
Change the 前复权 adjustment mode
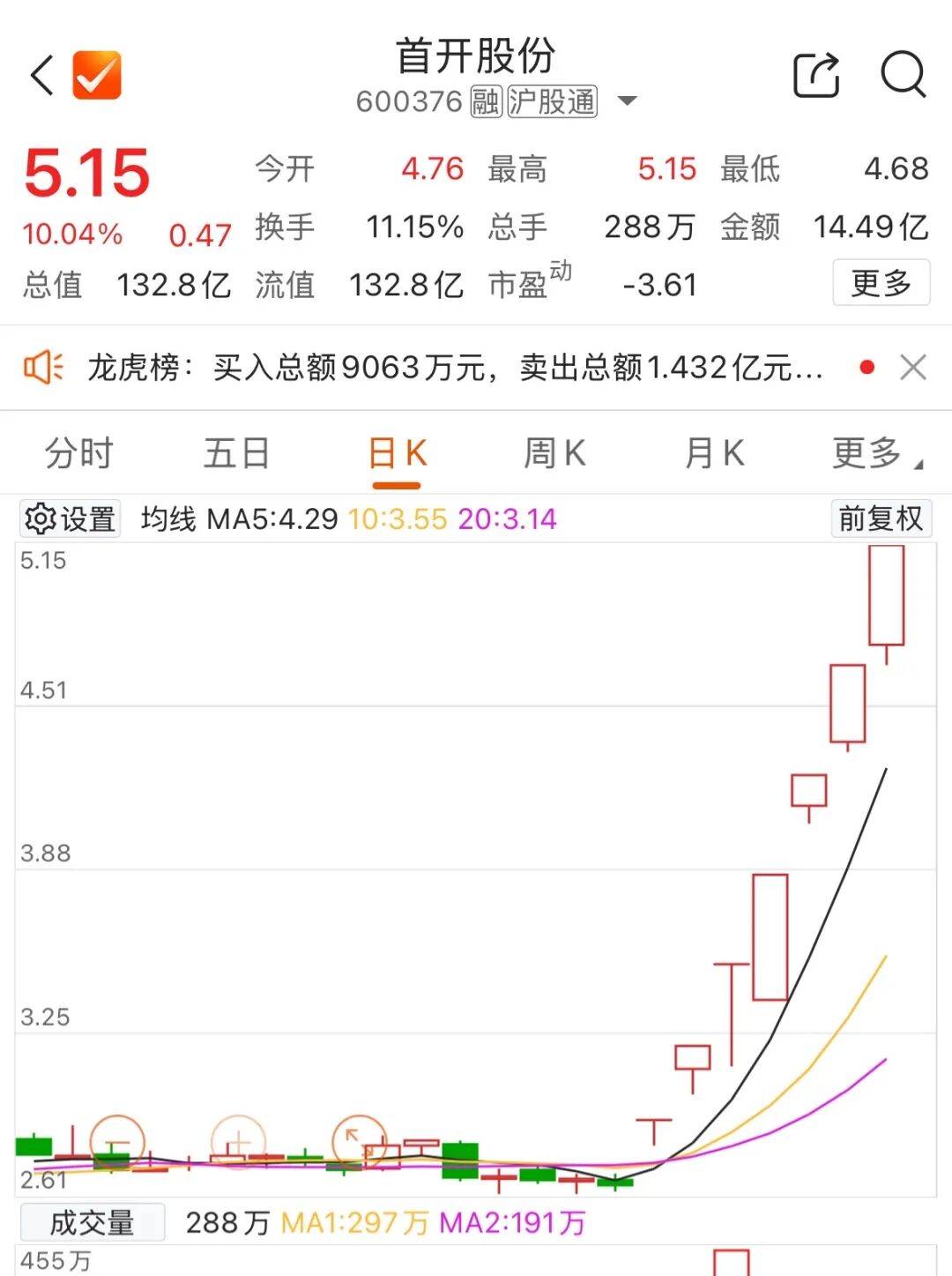point(880,519)
